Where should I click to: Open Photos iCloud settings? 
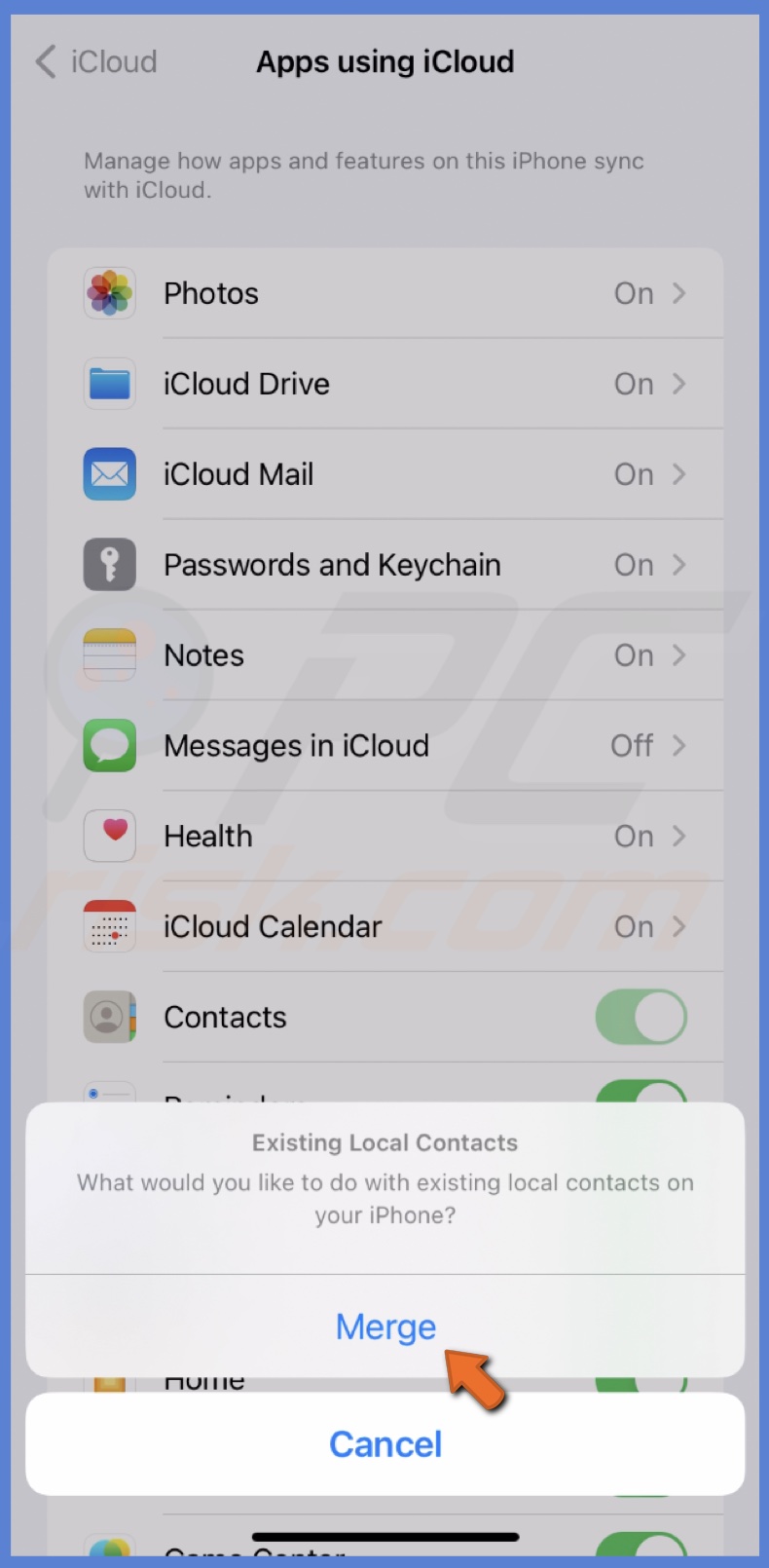click(x=384, y=293)
